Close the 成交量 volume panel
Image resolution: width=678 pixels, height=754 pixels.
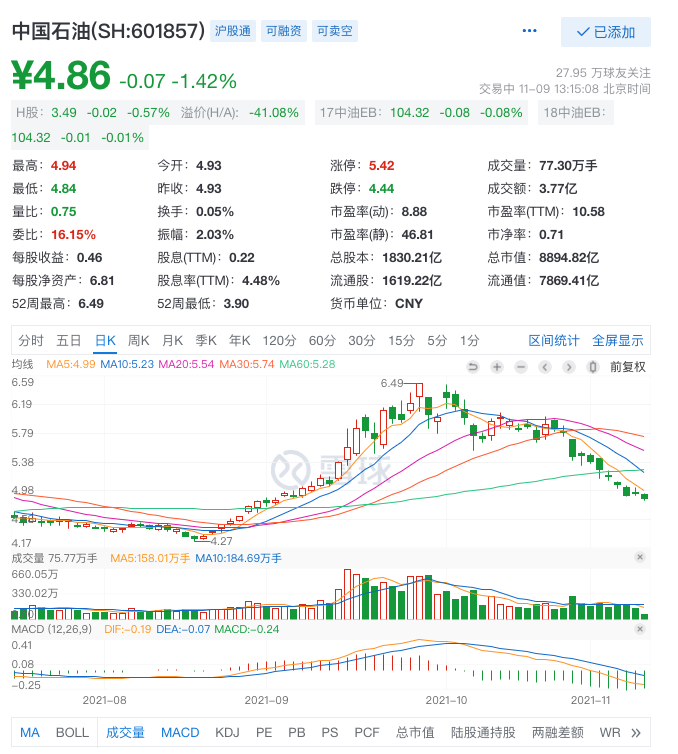[640, 557]
